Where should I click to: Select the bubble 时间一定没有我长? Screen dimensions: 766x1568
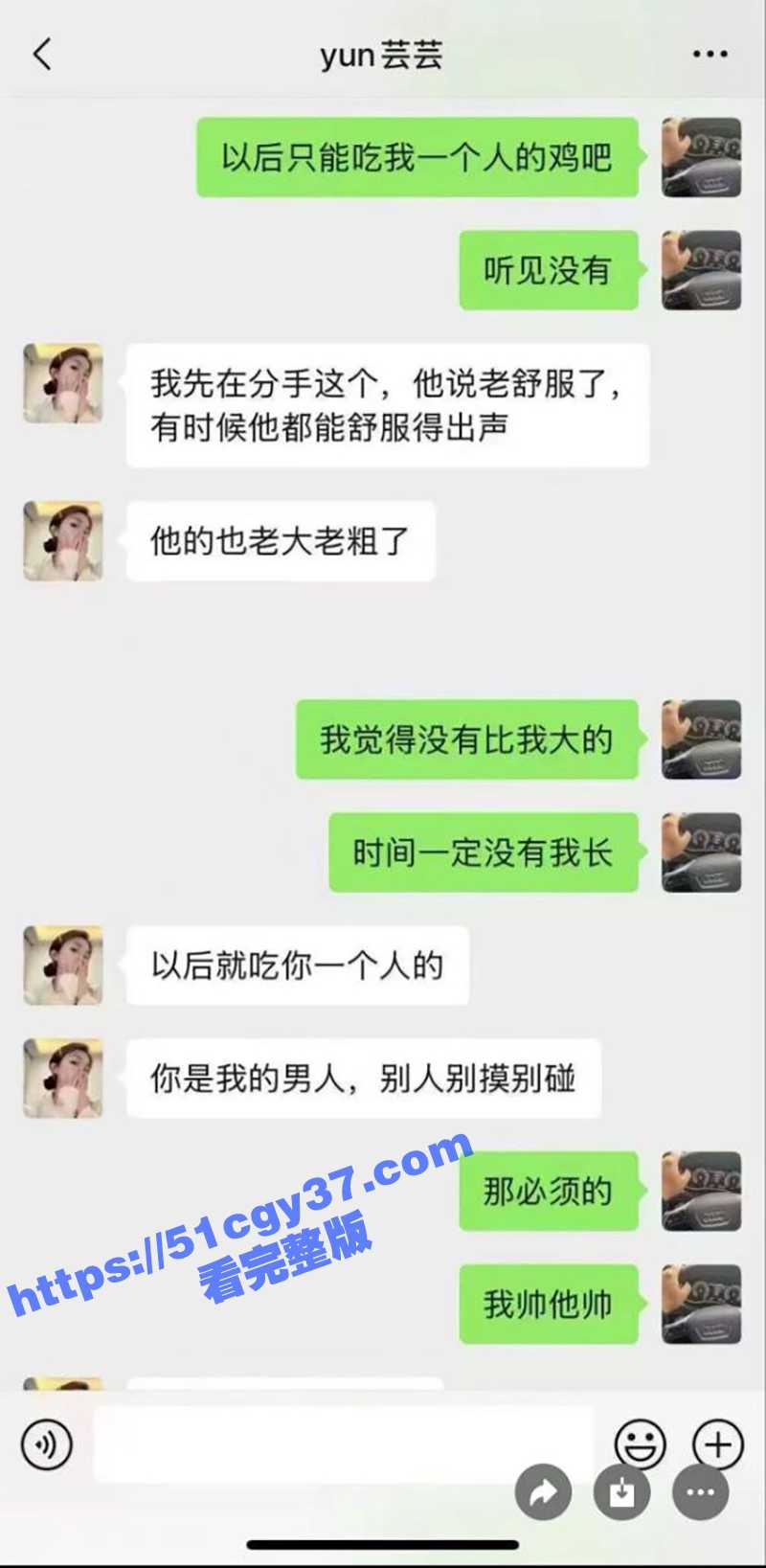tap(482, 852)
